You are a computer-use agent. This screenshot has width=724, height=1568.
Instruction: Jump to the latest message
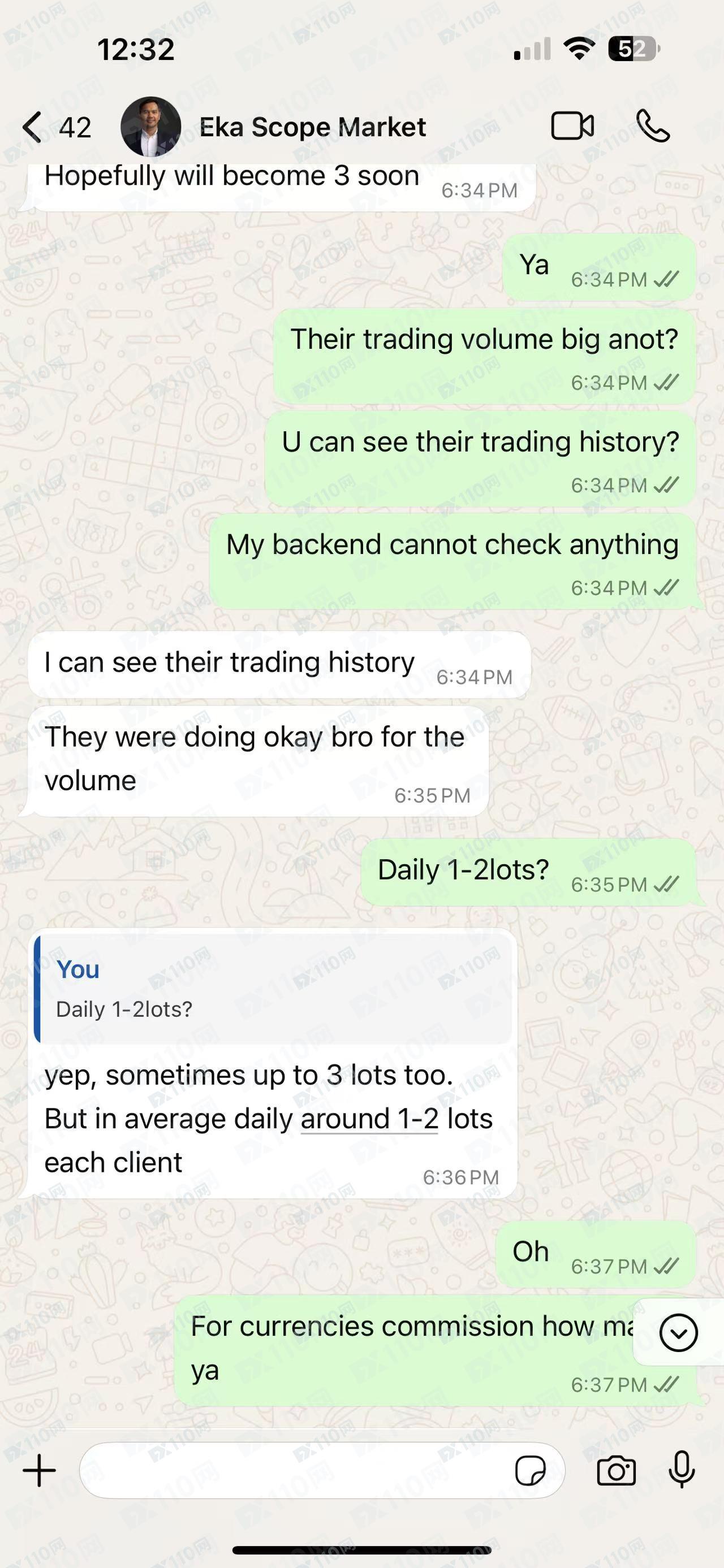[678, 1332]
